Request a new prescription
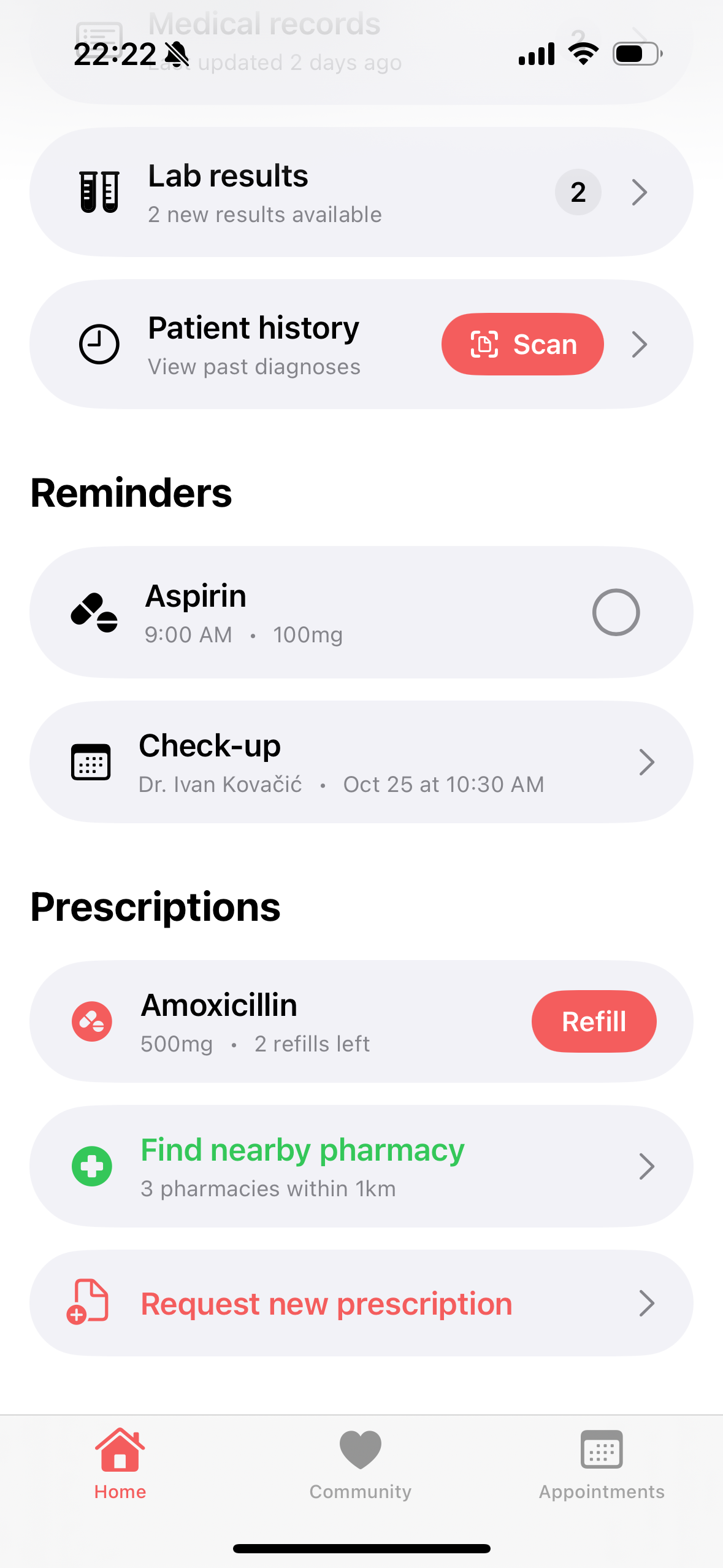Viewport: 723px width, 1568px height. (x=361, y=1304)
